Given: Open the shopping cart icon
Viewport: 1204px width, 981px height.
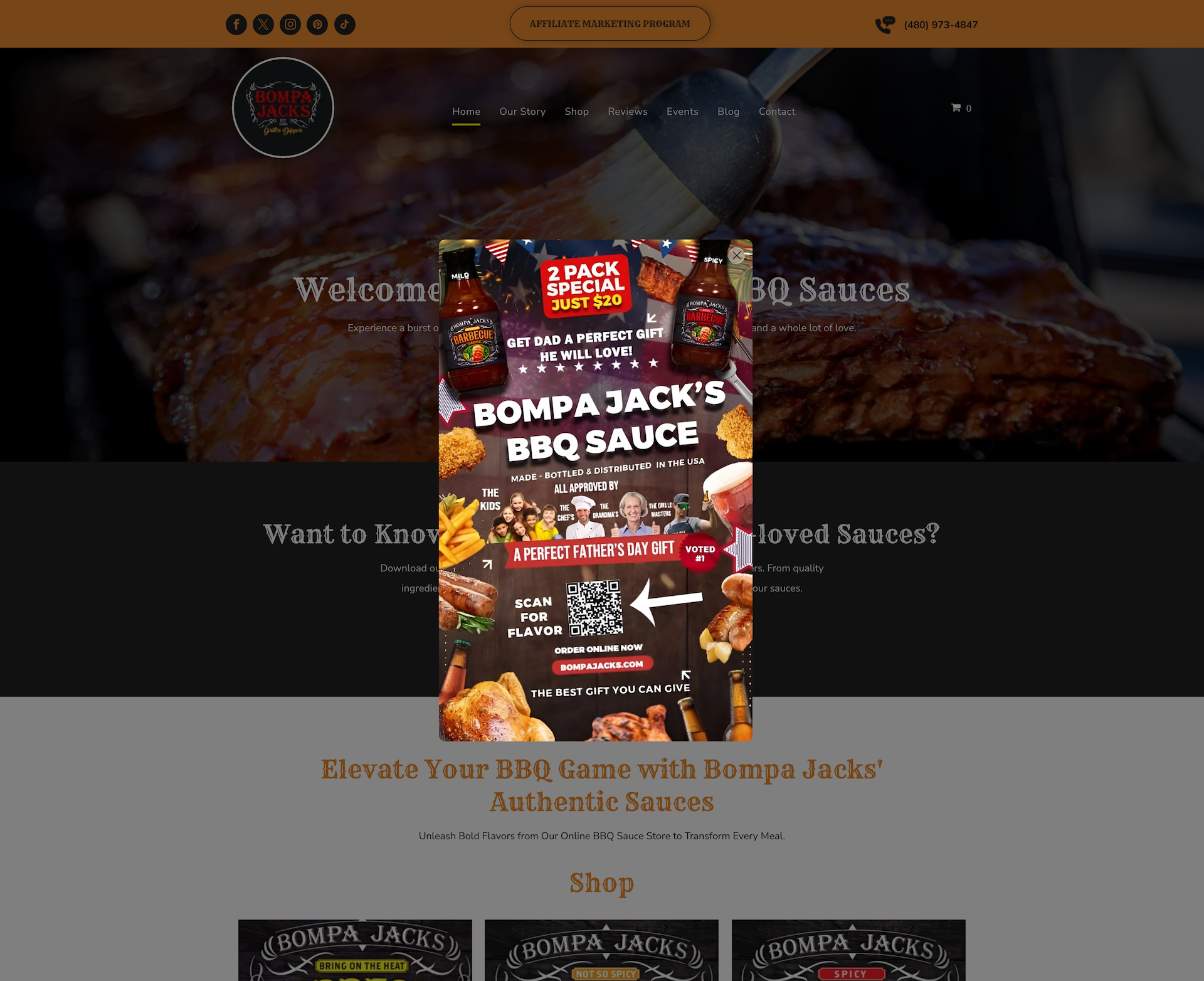Looking at the screenshot, I should click(960, 108).
